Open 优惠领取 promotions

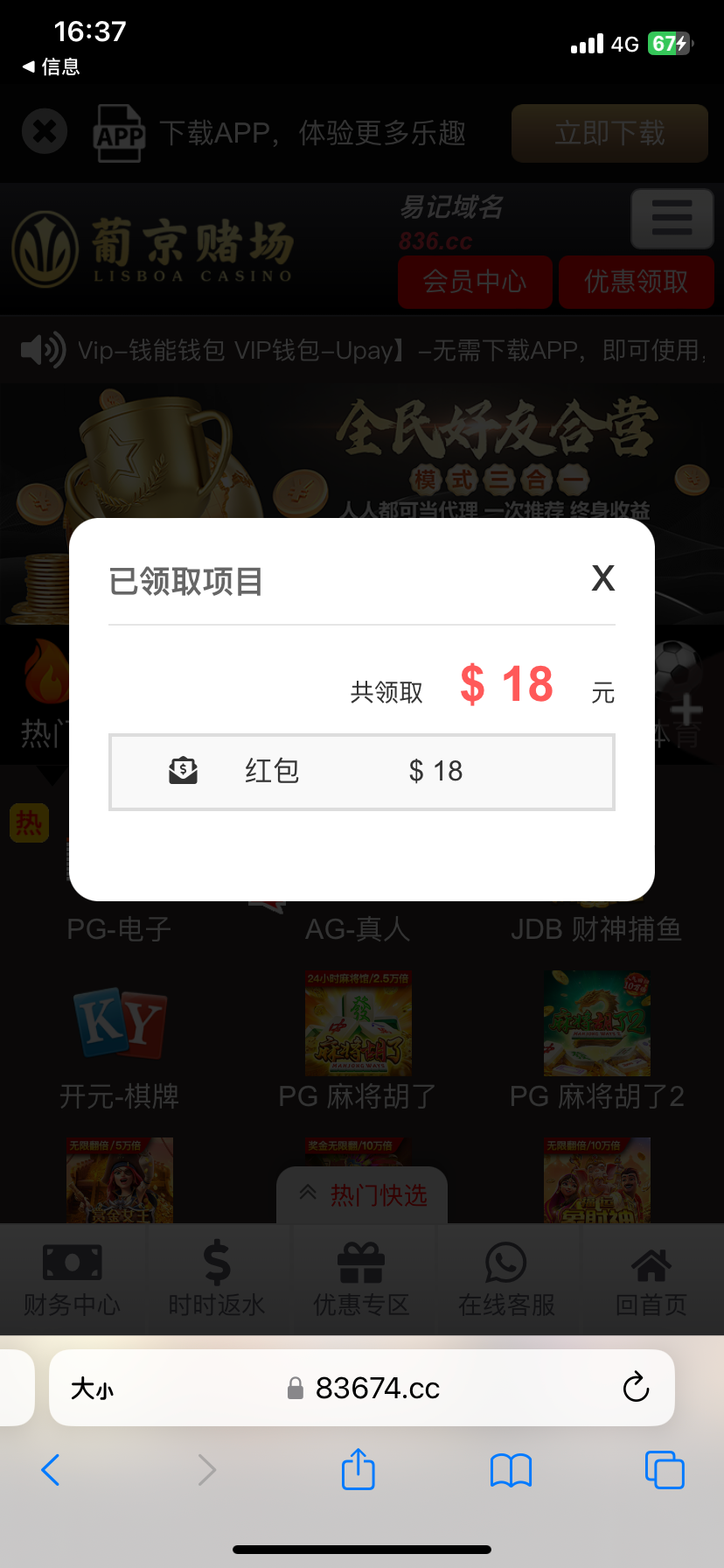coord(636,282)
